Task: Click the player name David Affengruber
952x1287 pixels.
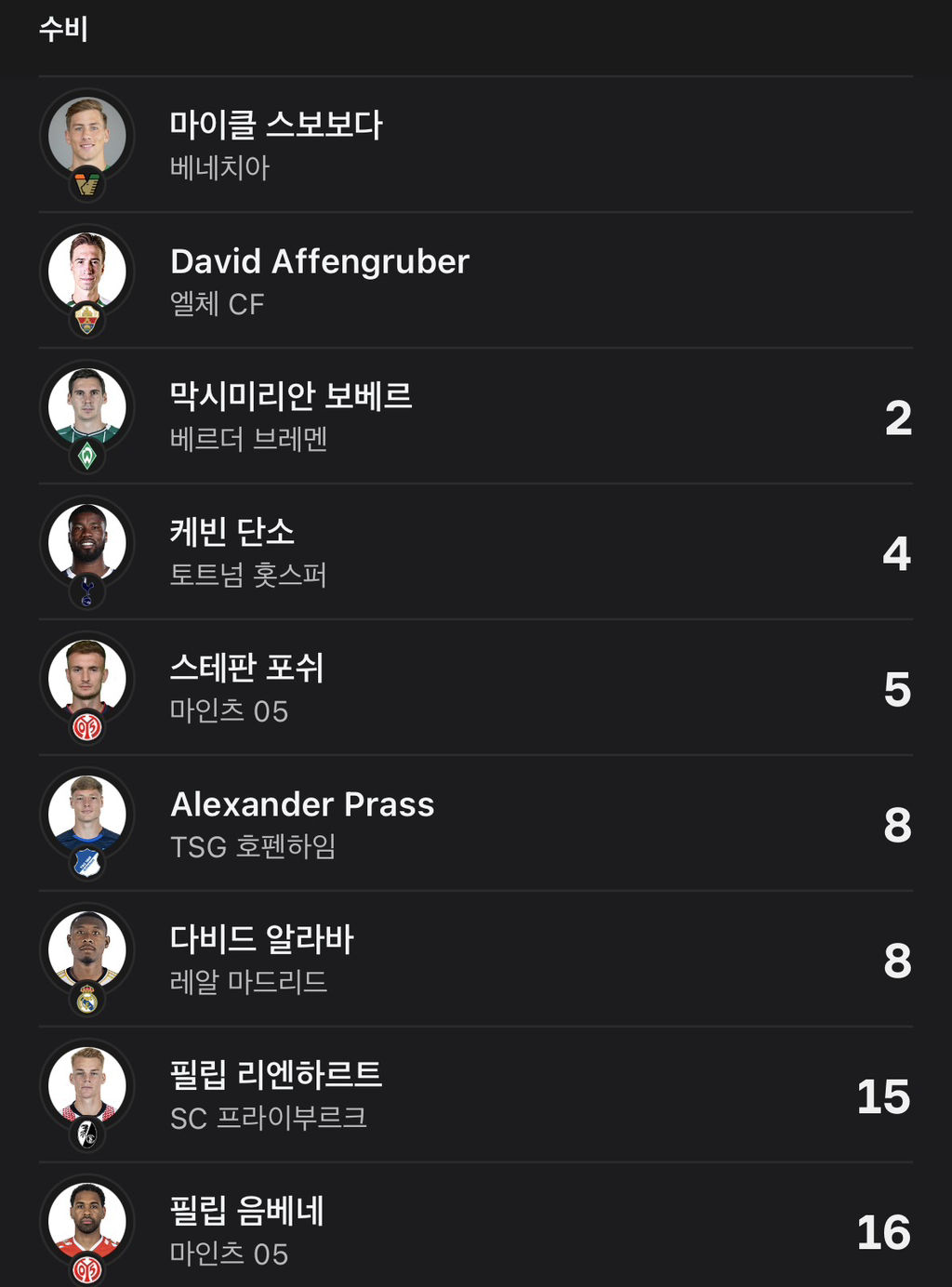Action: click(x=320, y=261)
